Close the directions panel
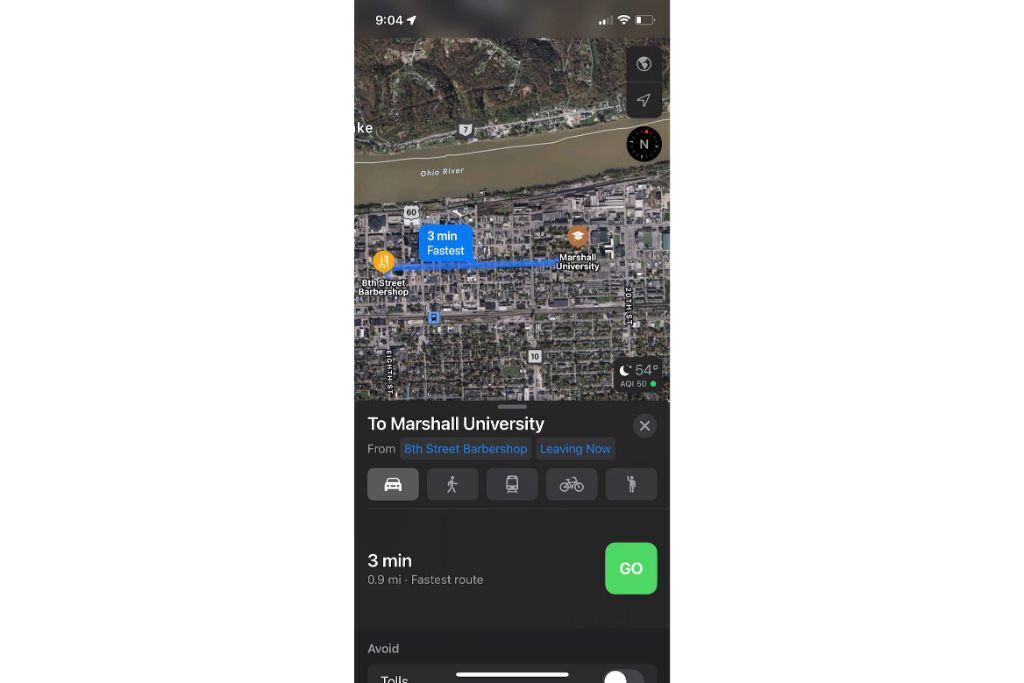1024x683 pixels. click(x=645, y=426)
